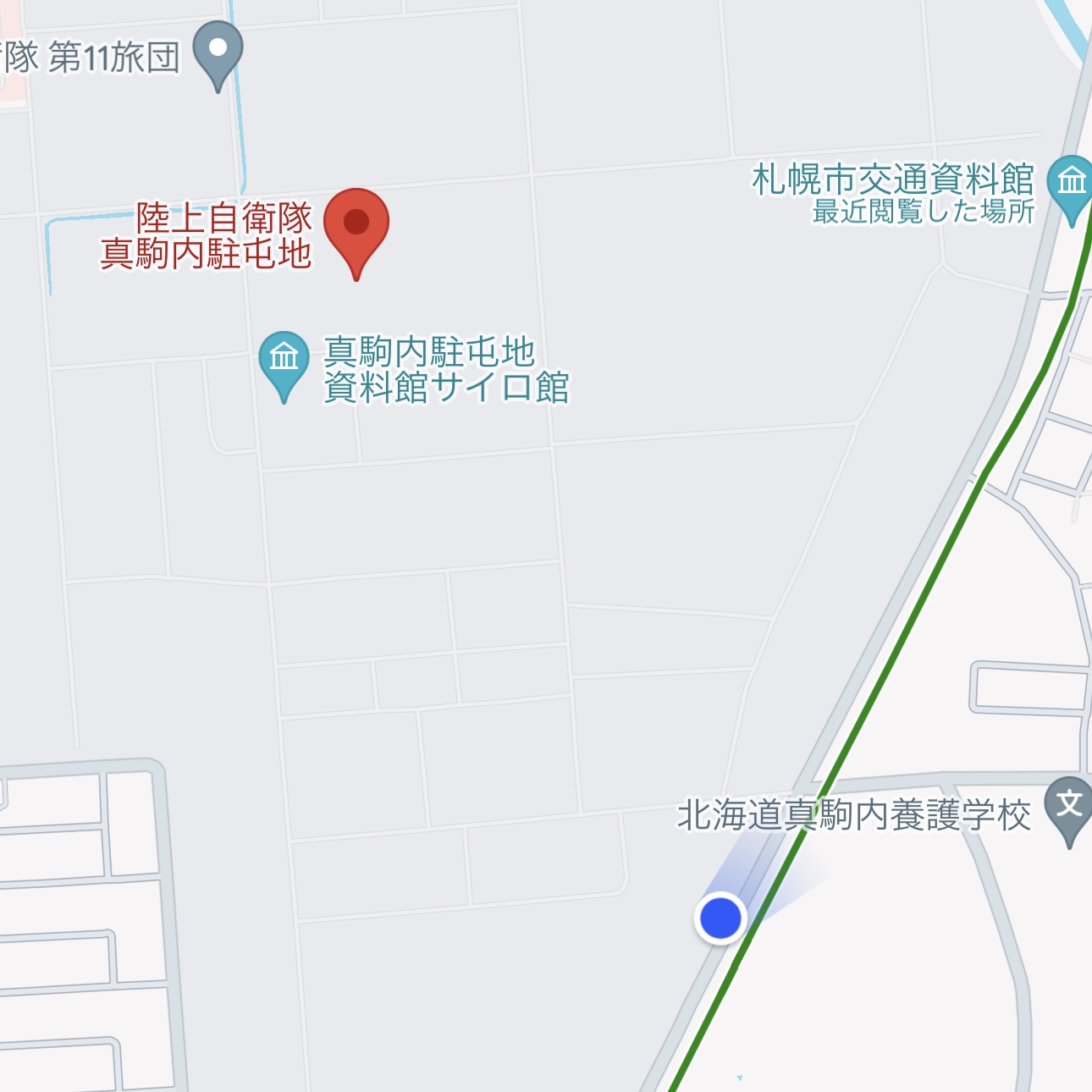The width and height of the screenshot is (1092, 1092).
Task: Select the 札幌市交通資料館 museum marker
Action: click(1071, 183)
